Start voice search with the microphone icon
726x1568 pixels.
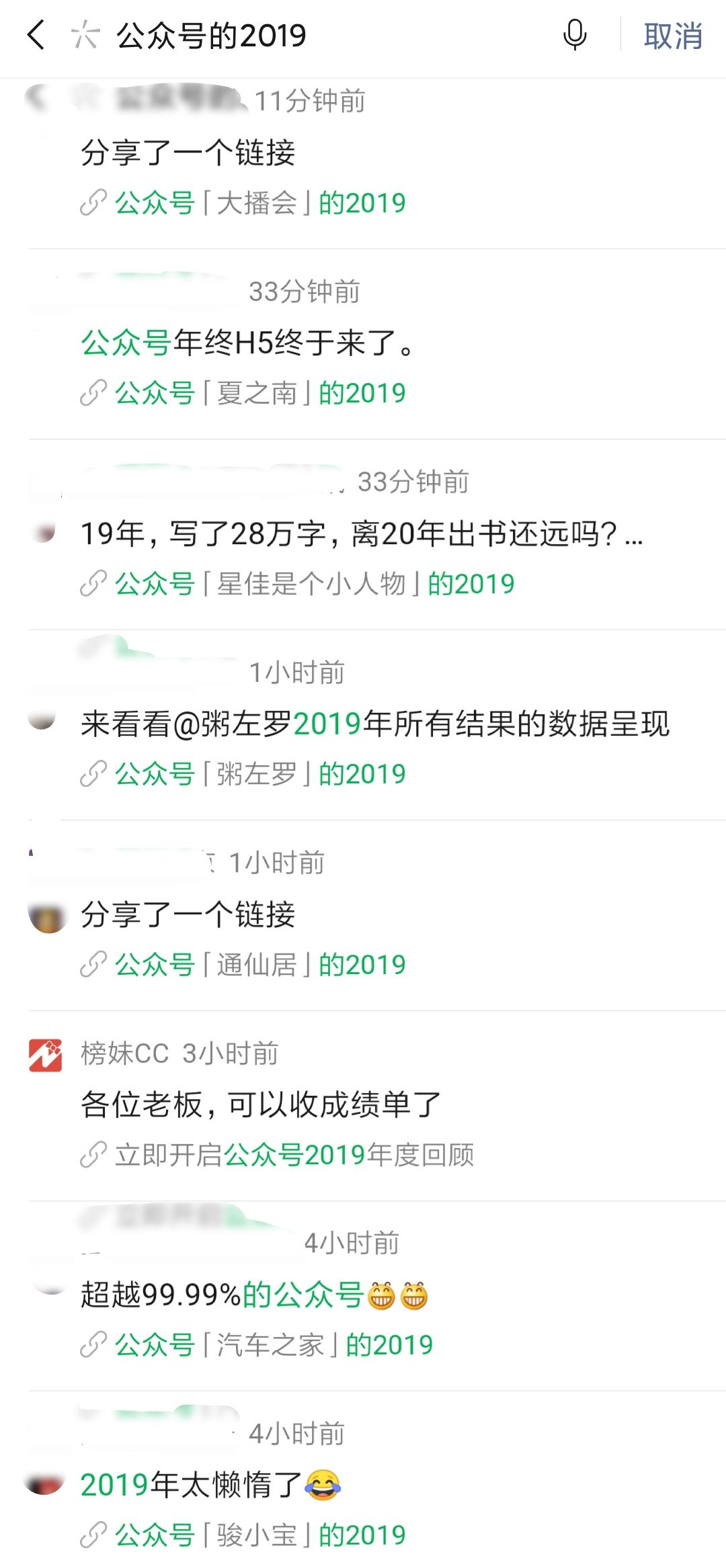[575, 35]
